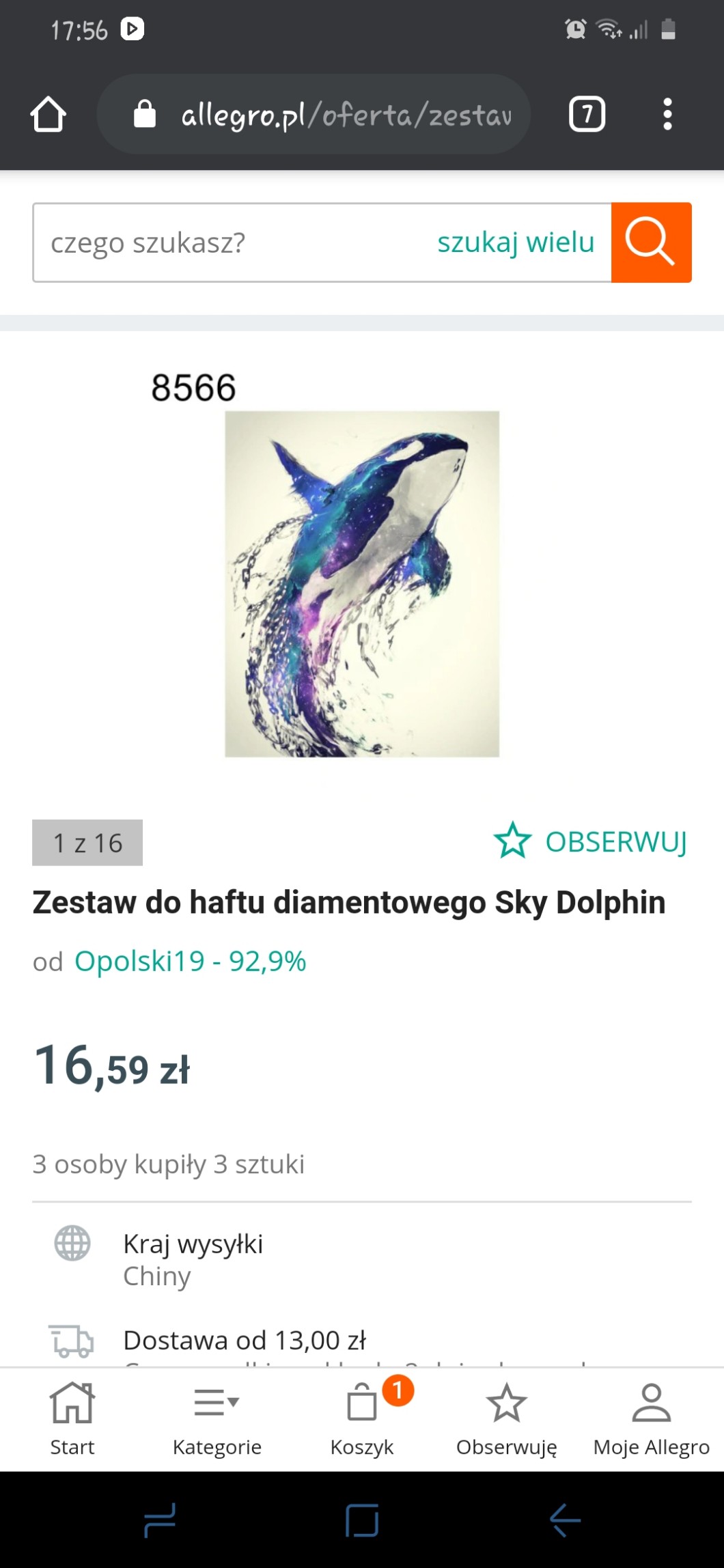Viewport: 724px width, 1568px height.
Task: Tap the 'szukaj wielu' link
Action: (516, 242)
